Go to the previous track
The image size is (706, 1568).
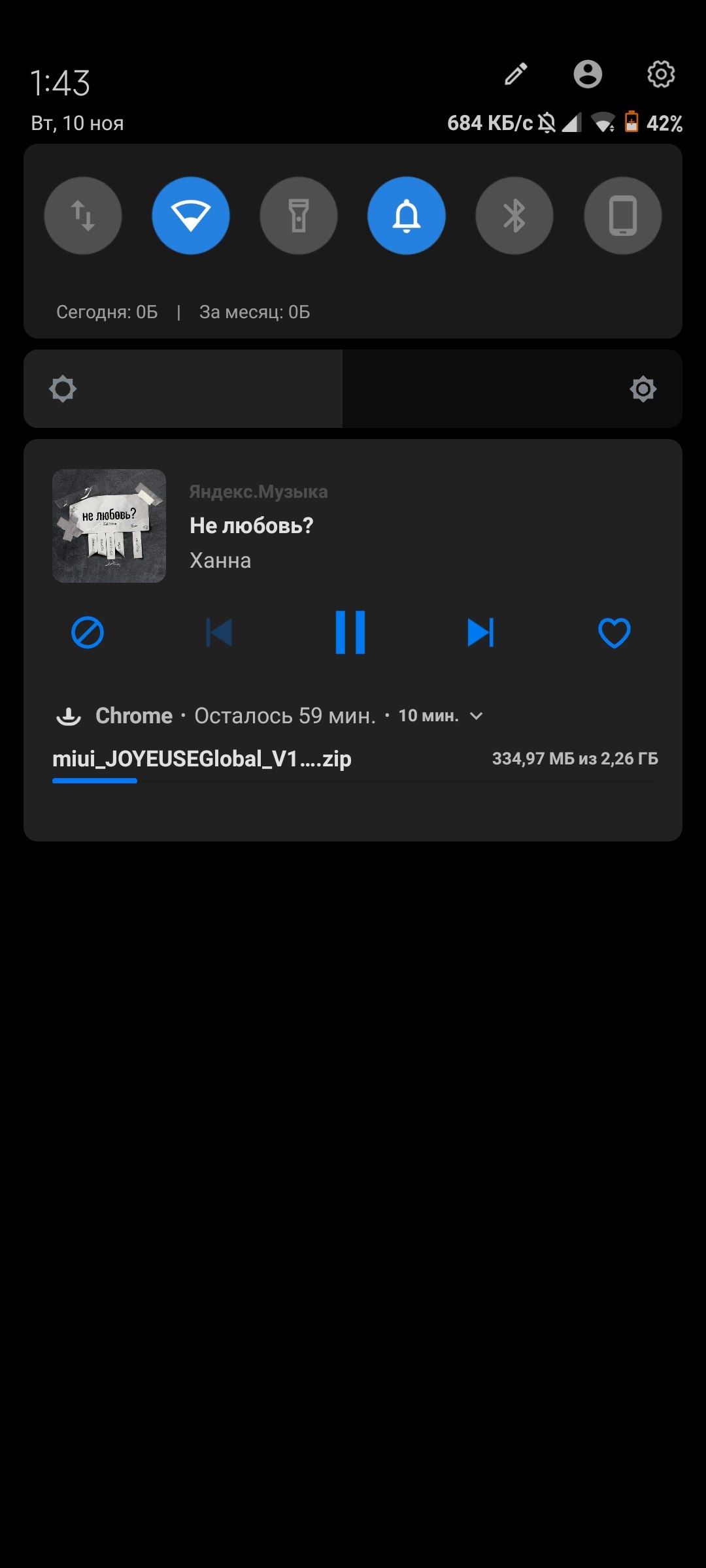[219, 632]
